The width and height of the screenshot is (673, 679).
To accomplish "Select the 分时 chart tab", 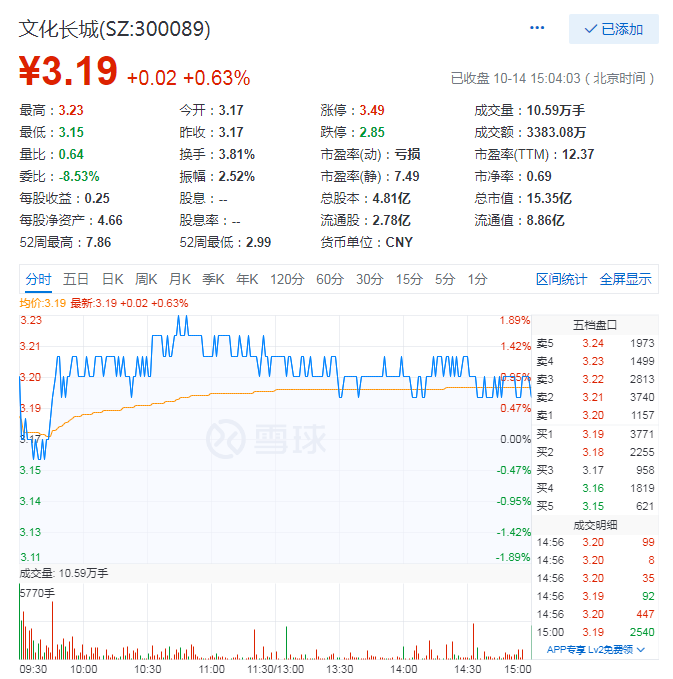I will [39, 279].
